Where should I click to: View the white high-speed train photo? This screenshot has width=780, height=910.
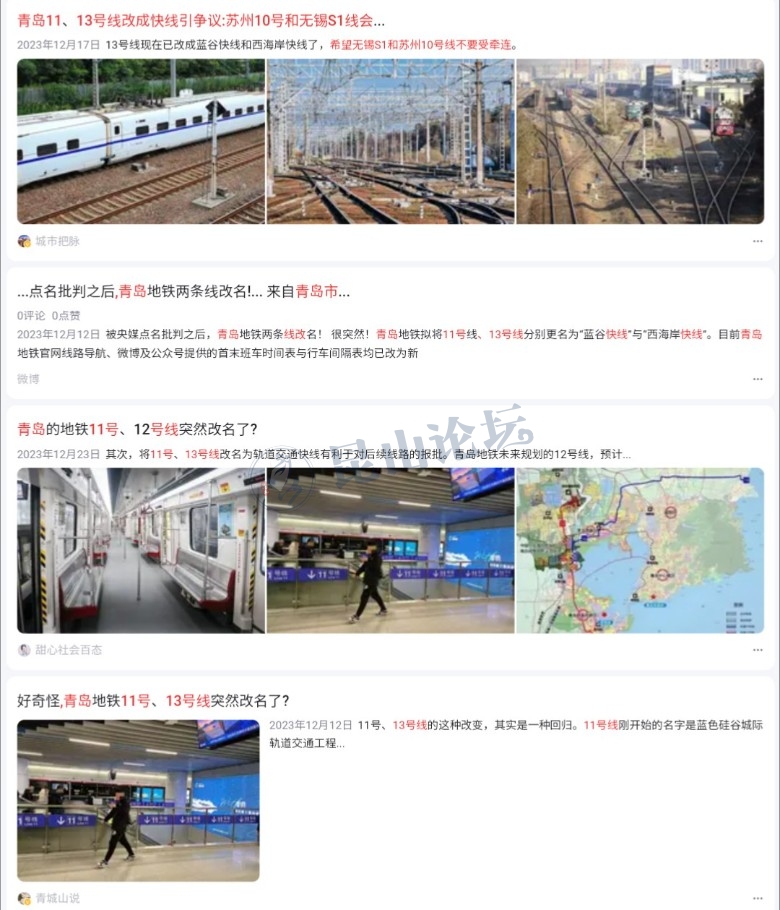[x=141, y=141]
